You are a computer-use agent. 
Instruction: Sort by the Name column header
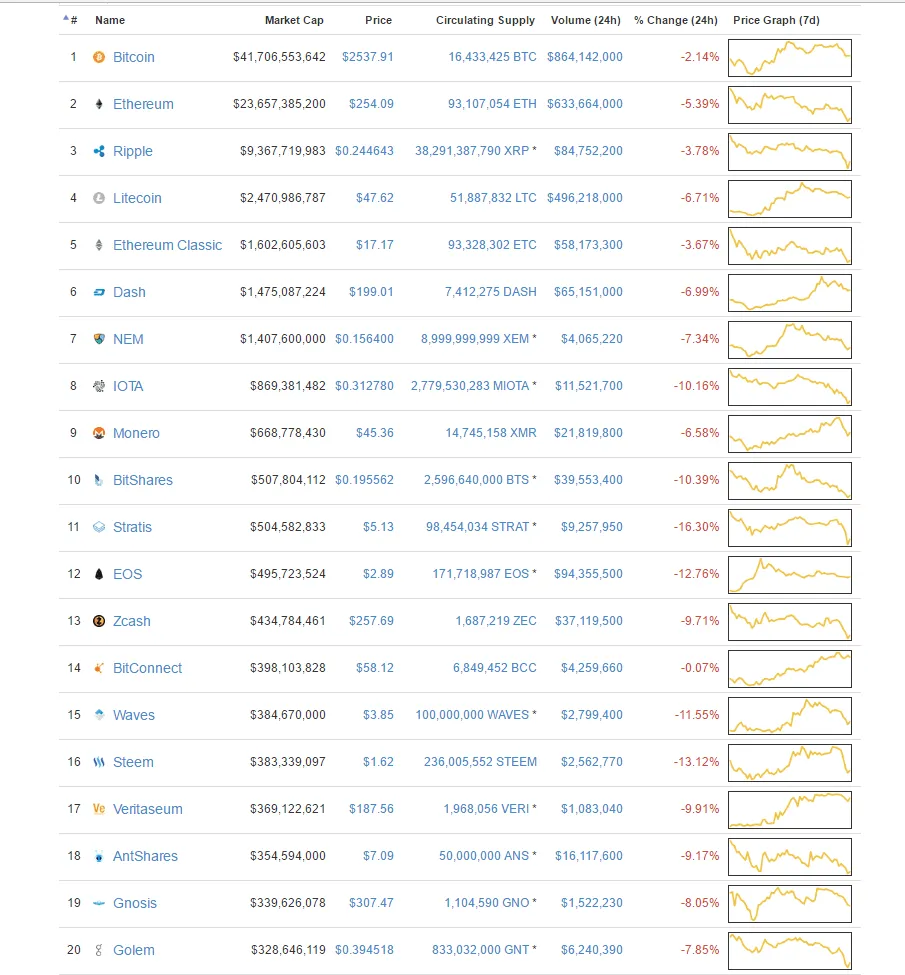coord(110,21)
